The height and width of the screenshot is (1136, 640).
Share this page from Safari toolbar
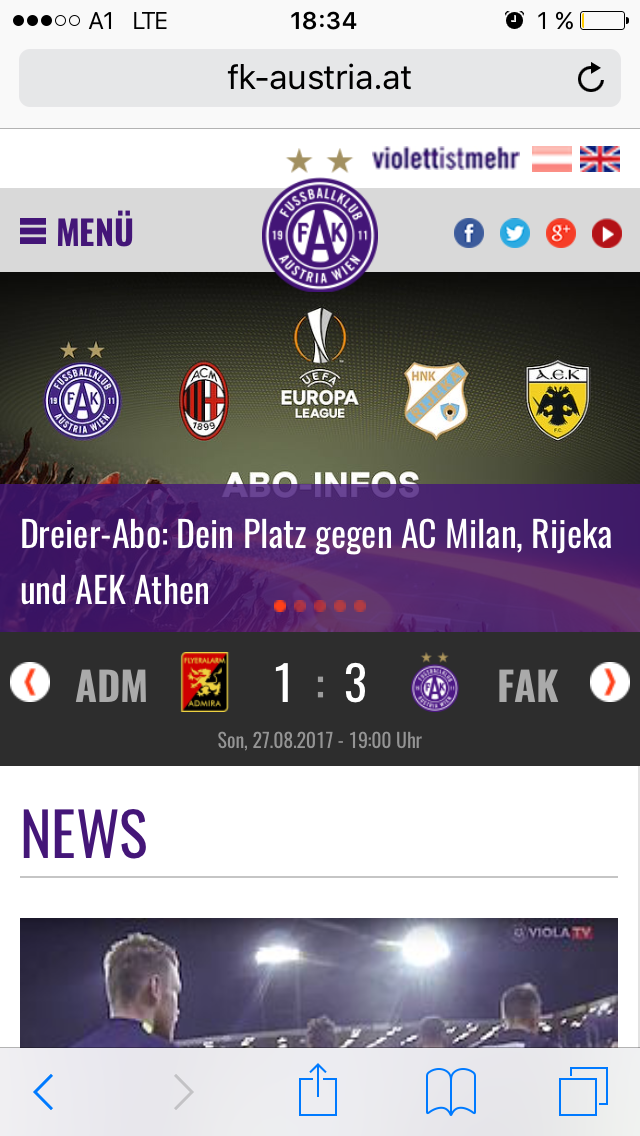tap(318, 1089)
